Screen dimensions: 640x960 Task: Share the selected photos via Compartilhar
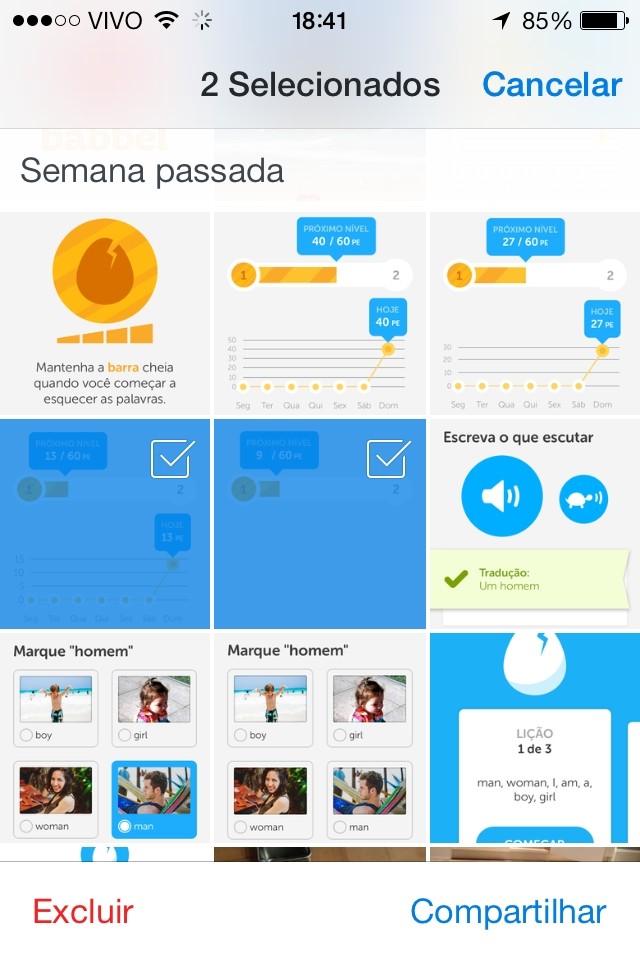(508, 911)
